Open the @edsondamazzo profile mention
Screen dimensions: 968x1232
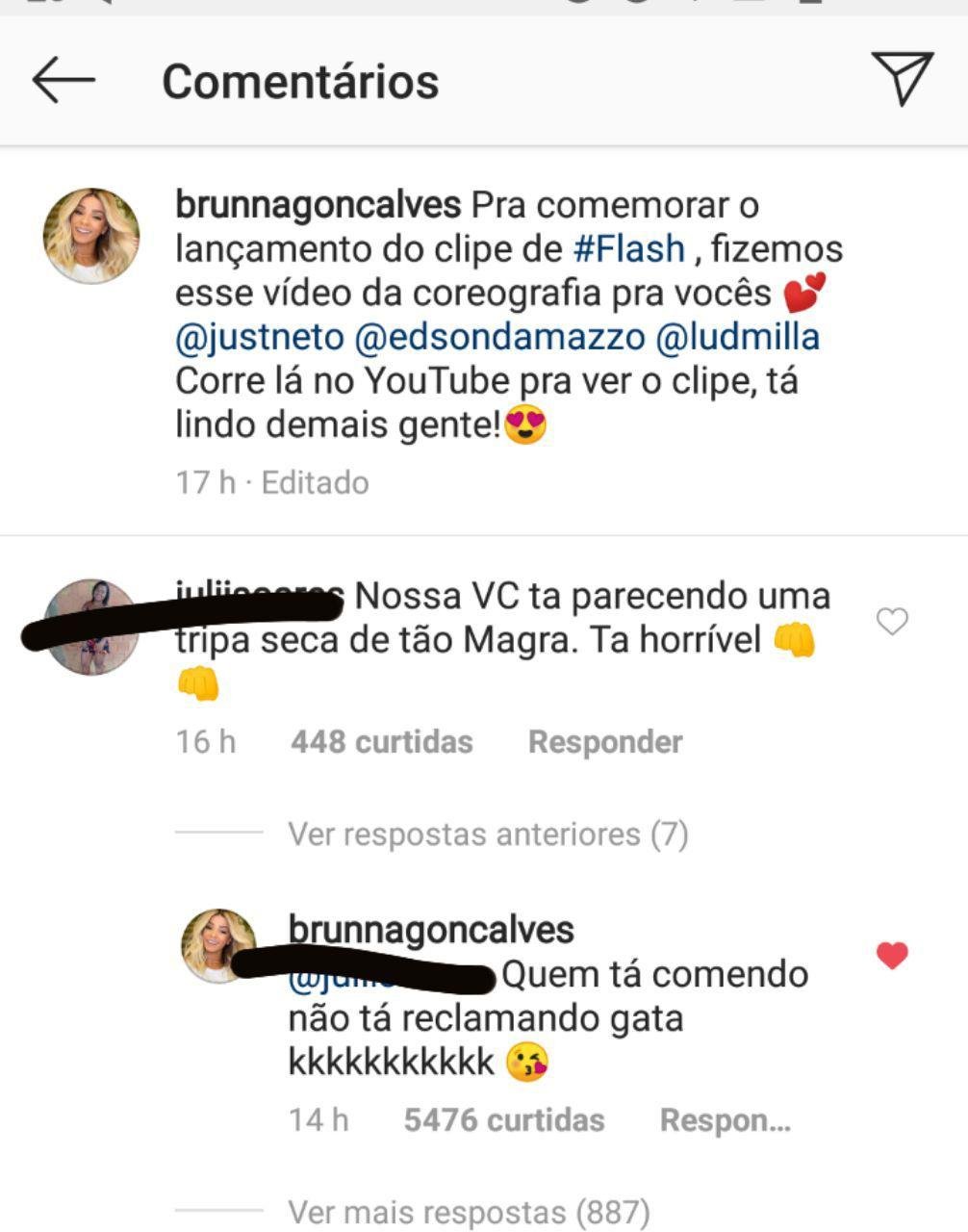(499, 338)
